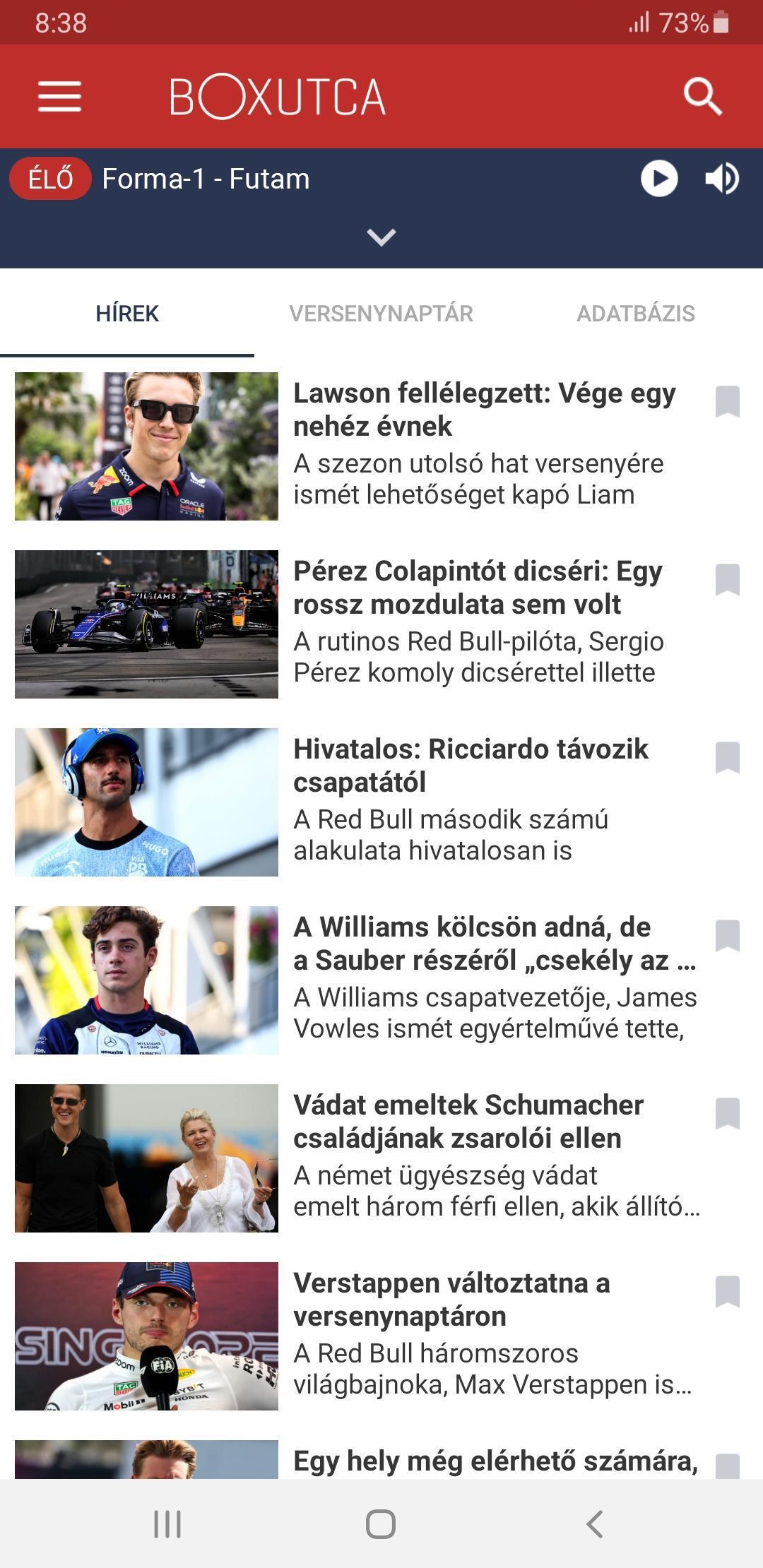Collapse the ÉLŐ broadcast banner chevron
The height and width of the screenshot is (1568, 763).
click(x=381, y=237)
